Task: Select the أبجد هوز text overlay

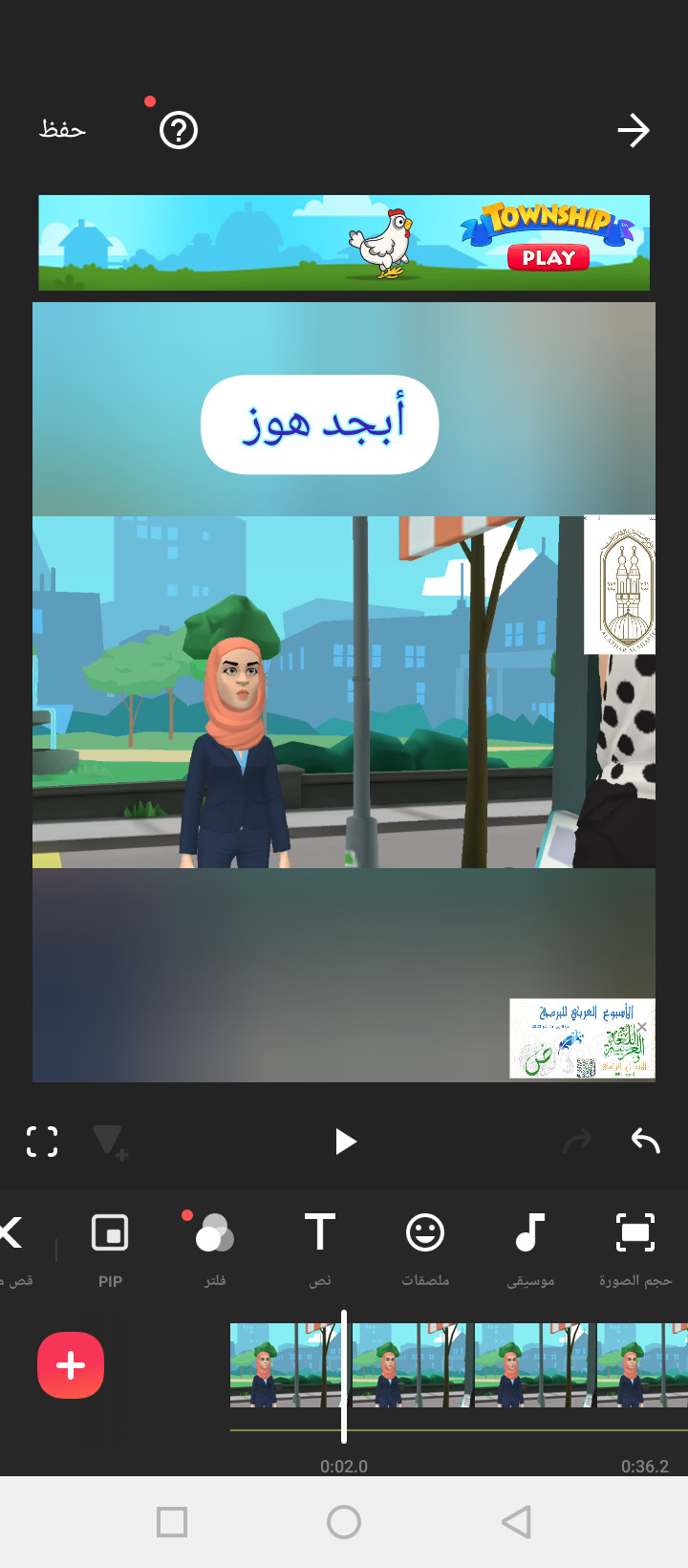Action: [x=319, y=425]
